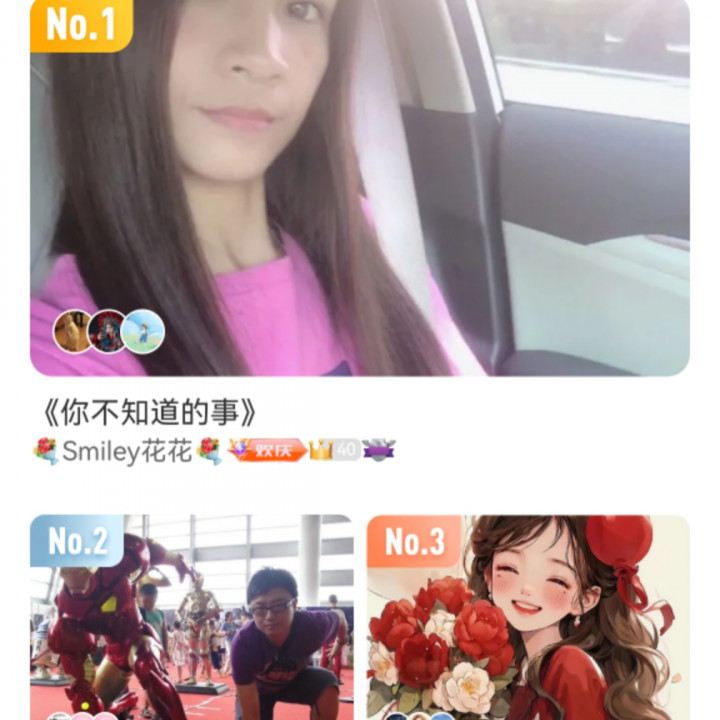720x720 pixels.
Task: Open the song 《你不知道的事》
Action: tap(149, 412)
